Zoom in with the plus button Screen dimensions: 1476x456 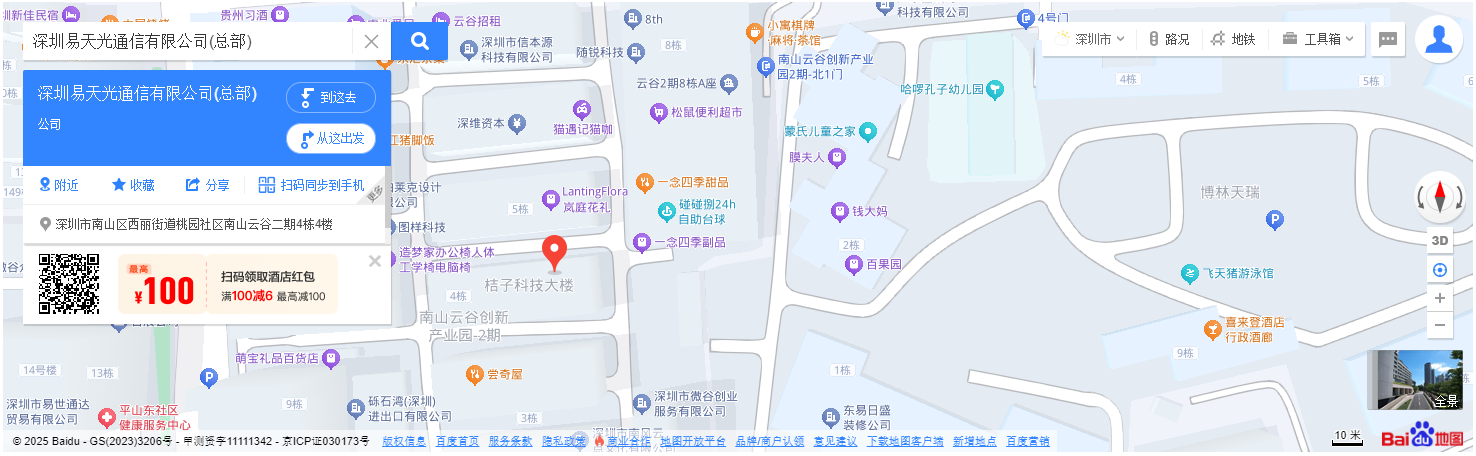1440,298
